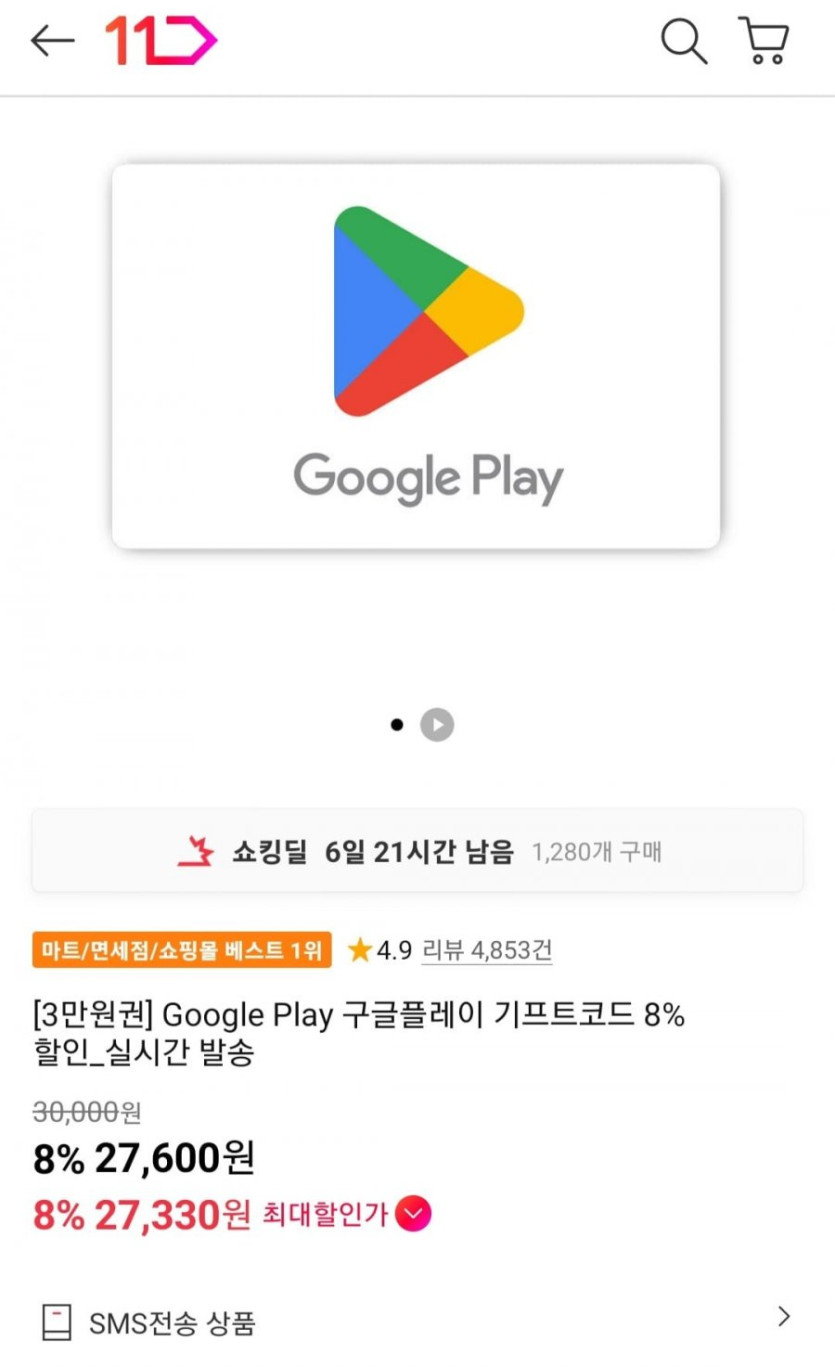The image size is (835, 1367).
Task: Tap the 마트/면세점/쇼핑몰 베스트 1위 badge
Action: [182, 950]
